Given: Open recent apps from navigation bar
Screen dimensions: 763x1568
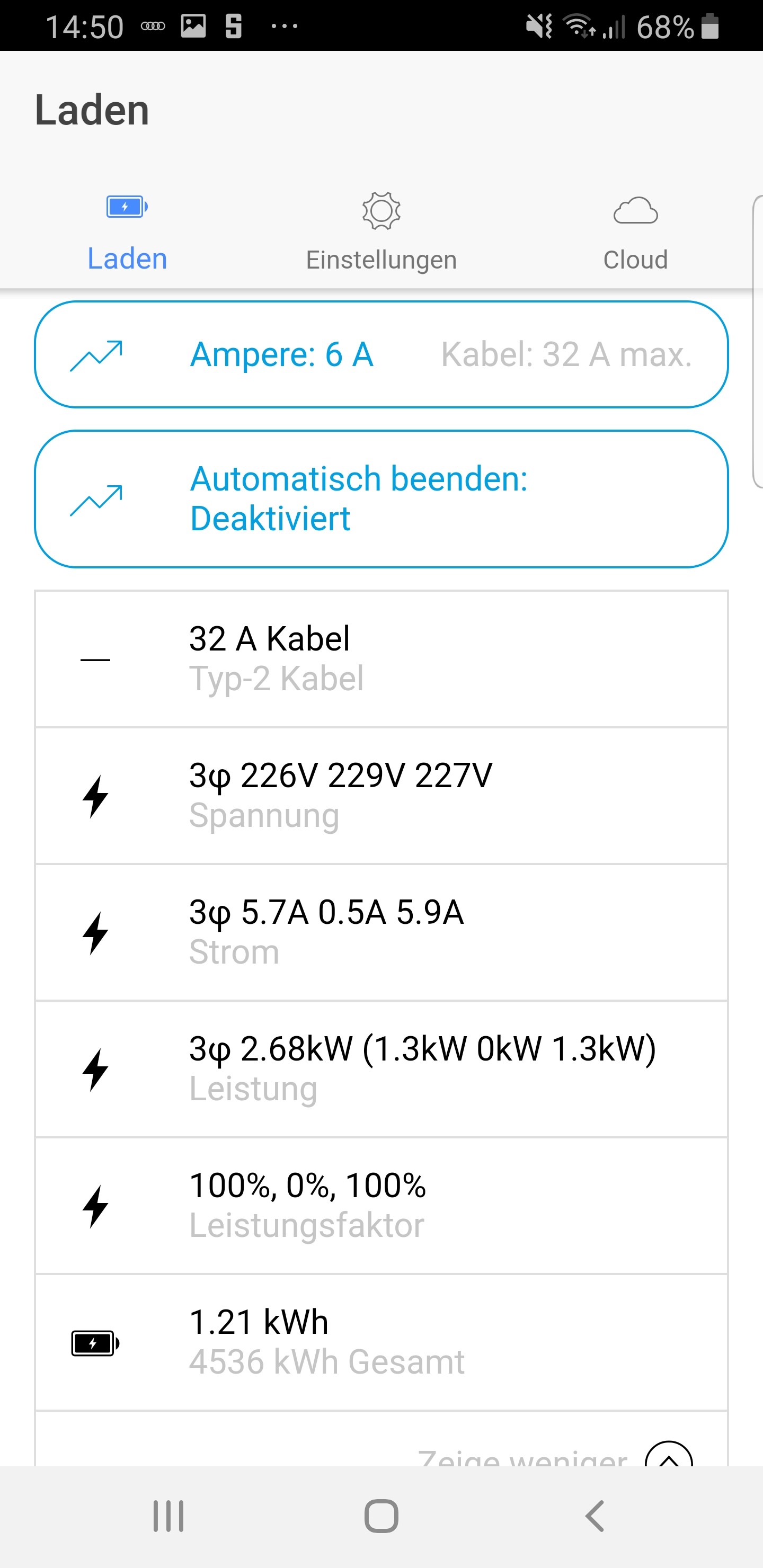Looking at the screenshot, I should (x=168, y=1516).
